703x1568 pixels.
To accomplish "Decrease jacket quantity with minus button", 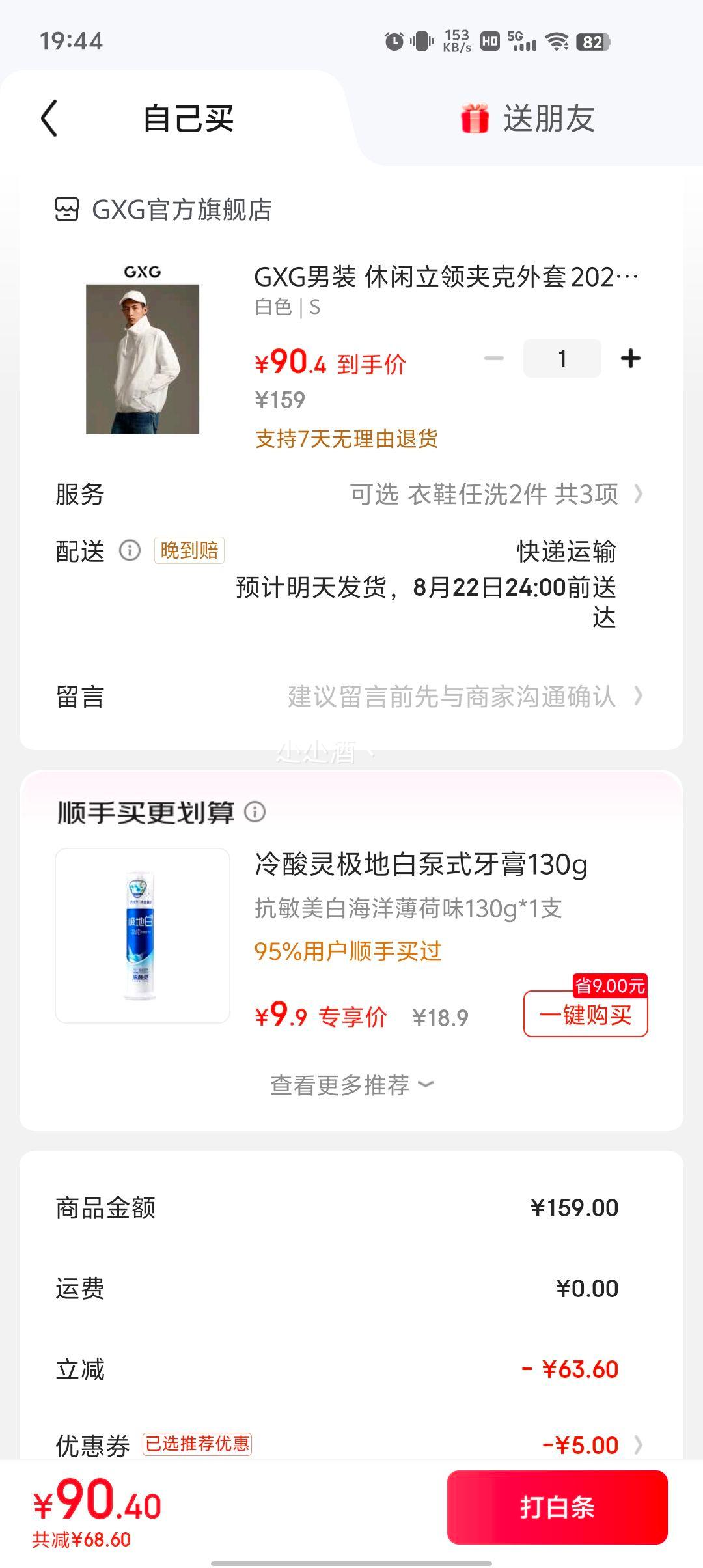I will [x=494, y=358].
